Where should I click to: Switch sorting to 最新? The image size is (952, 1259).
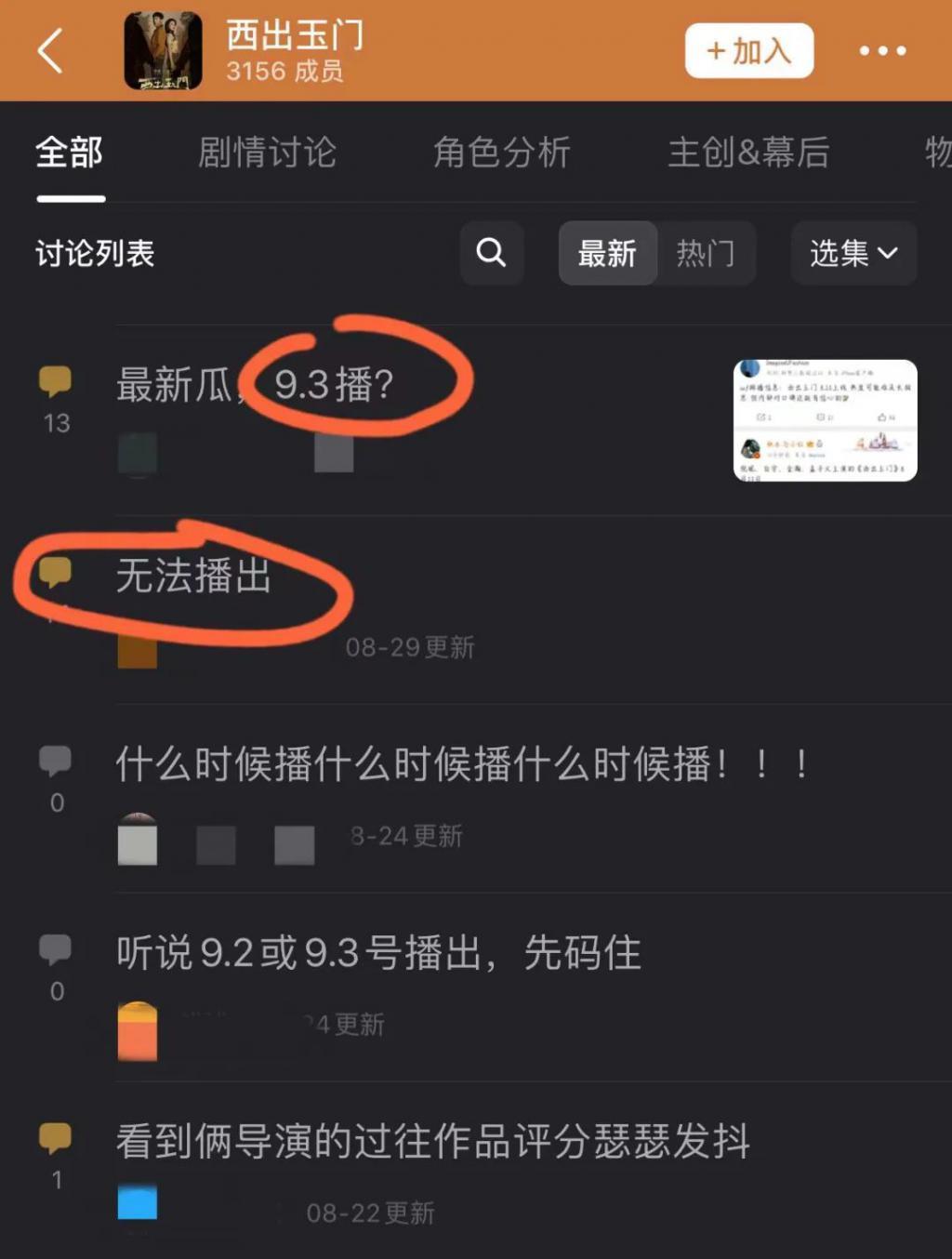(606, 253)
